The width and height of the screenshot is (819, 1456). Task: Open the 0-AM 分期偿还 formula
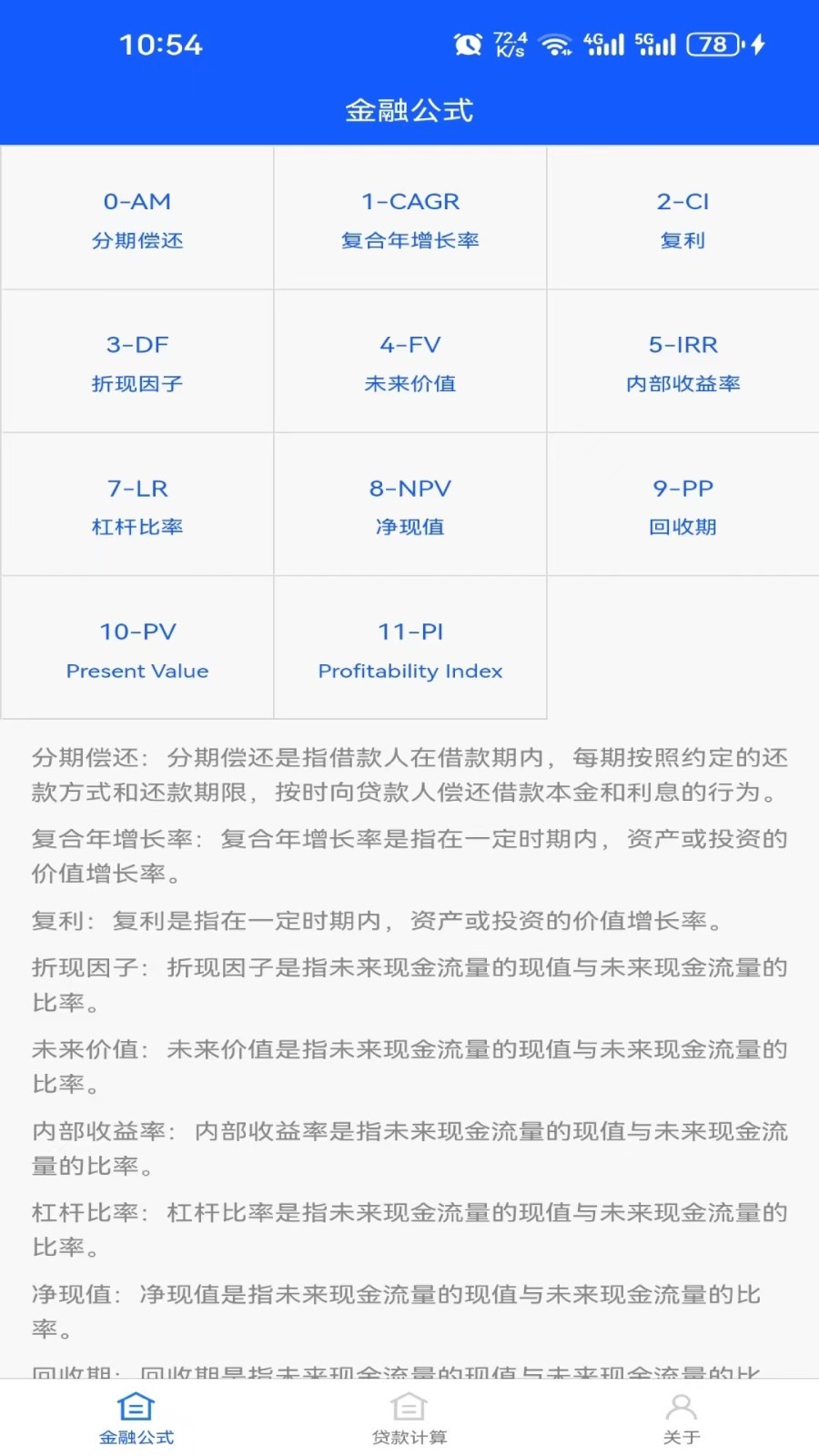point(137,218)
